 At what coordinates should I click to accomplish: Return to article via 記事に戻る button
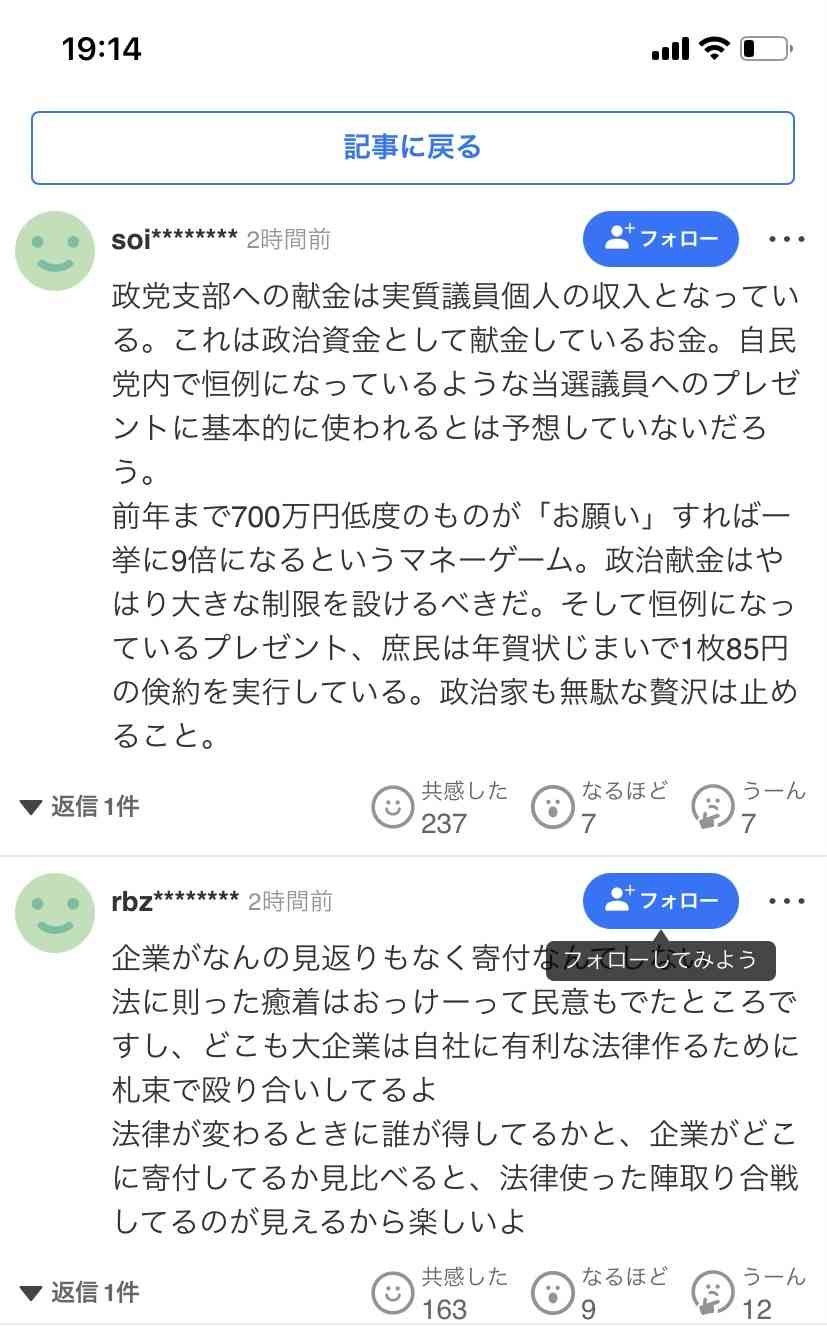point(413,148)
